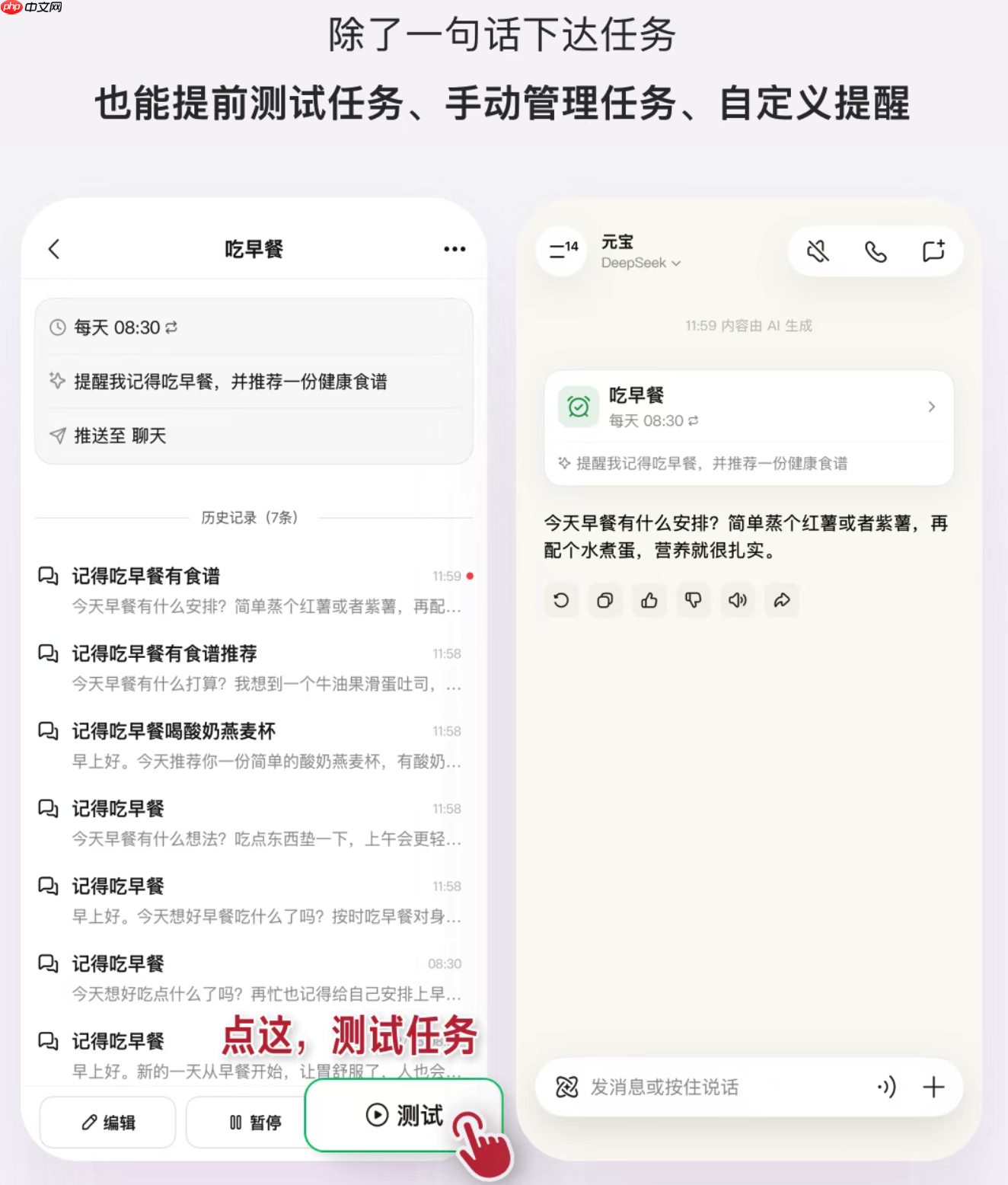This screenshot has width=1008, height=1185.
Task: Toggle notification mute for this chat
Action: click(x=818, y=251)
